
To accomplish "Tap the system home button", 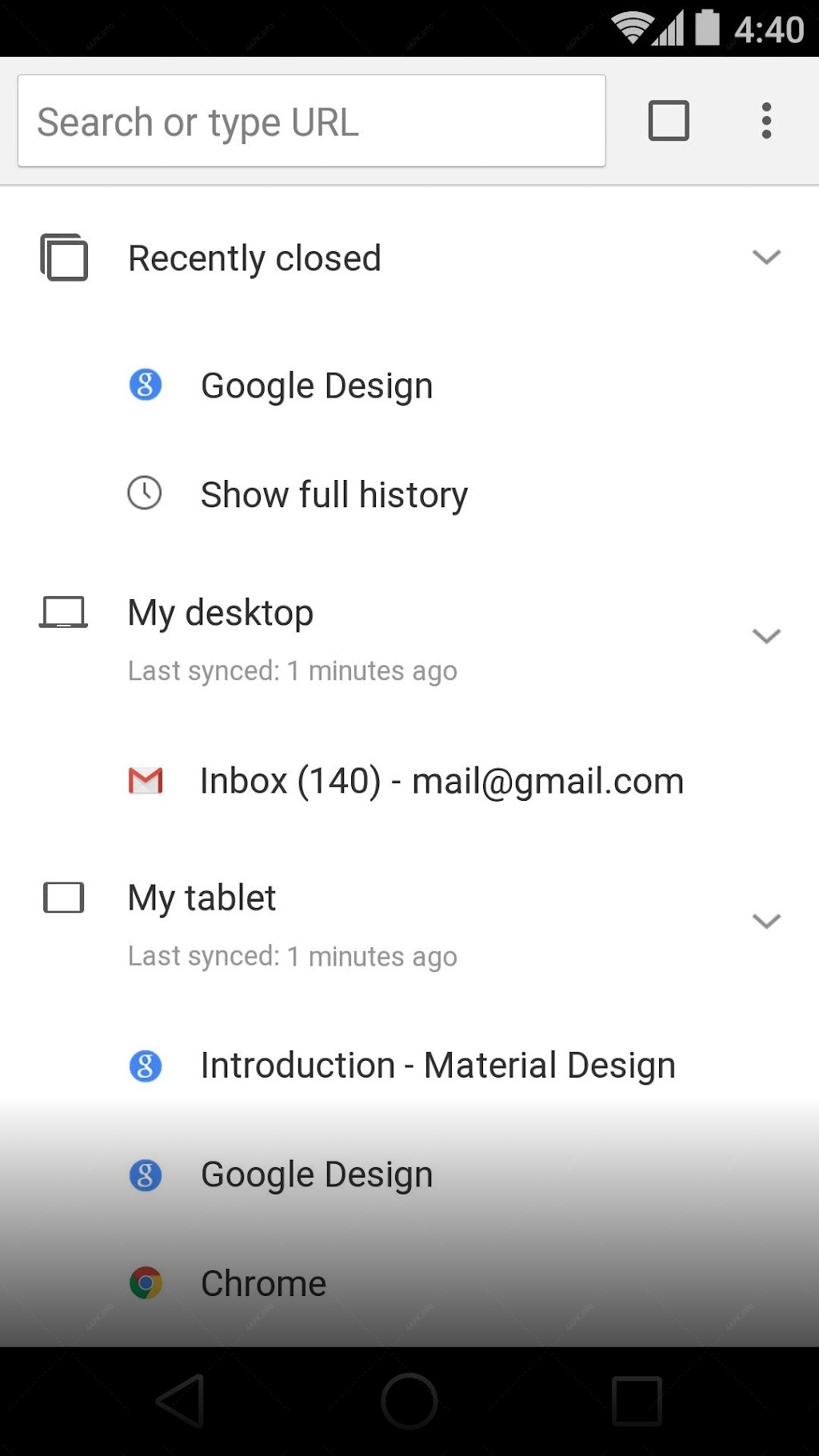I will coord(409,1401).
